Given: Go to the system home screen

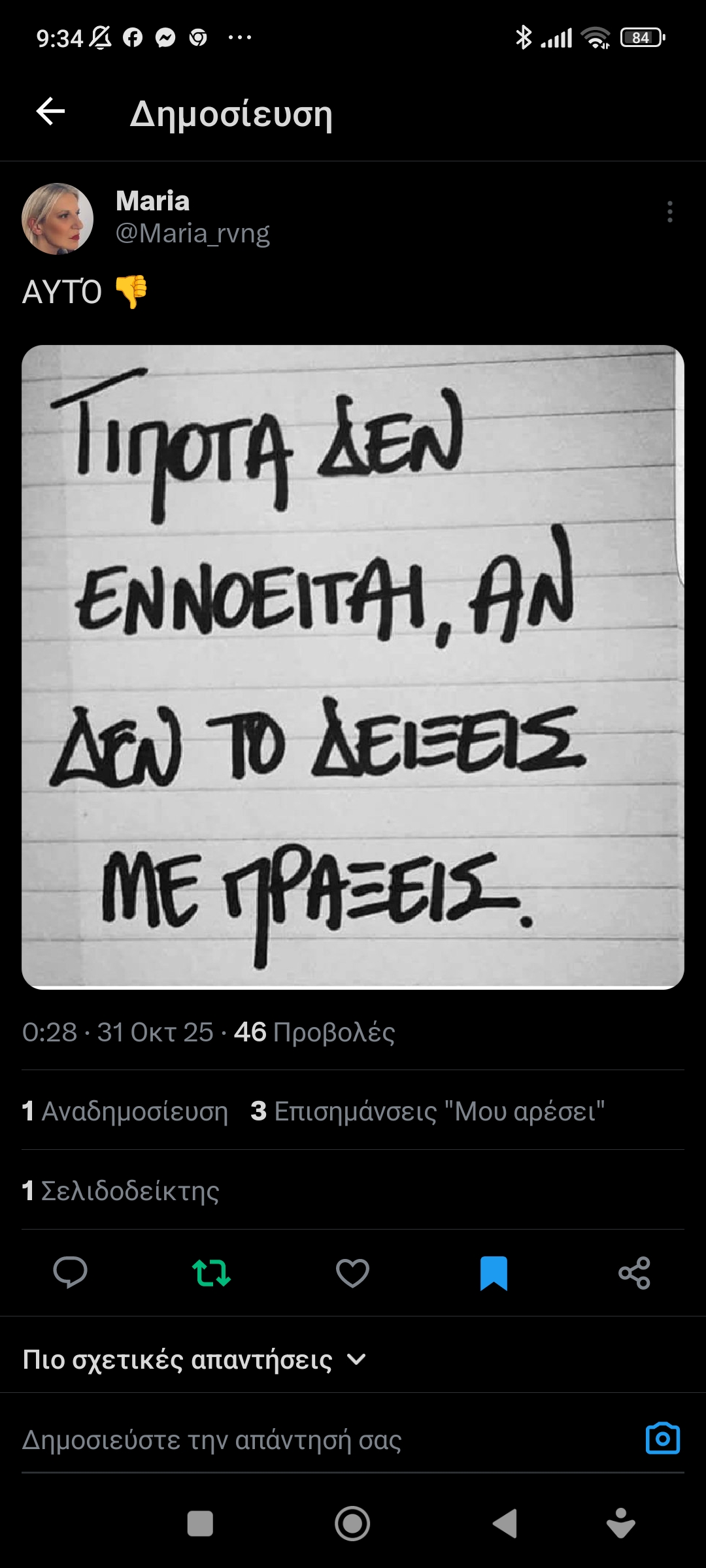Looking at the screenshot, I should pos(352,1524).
